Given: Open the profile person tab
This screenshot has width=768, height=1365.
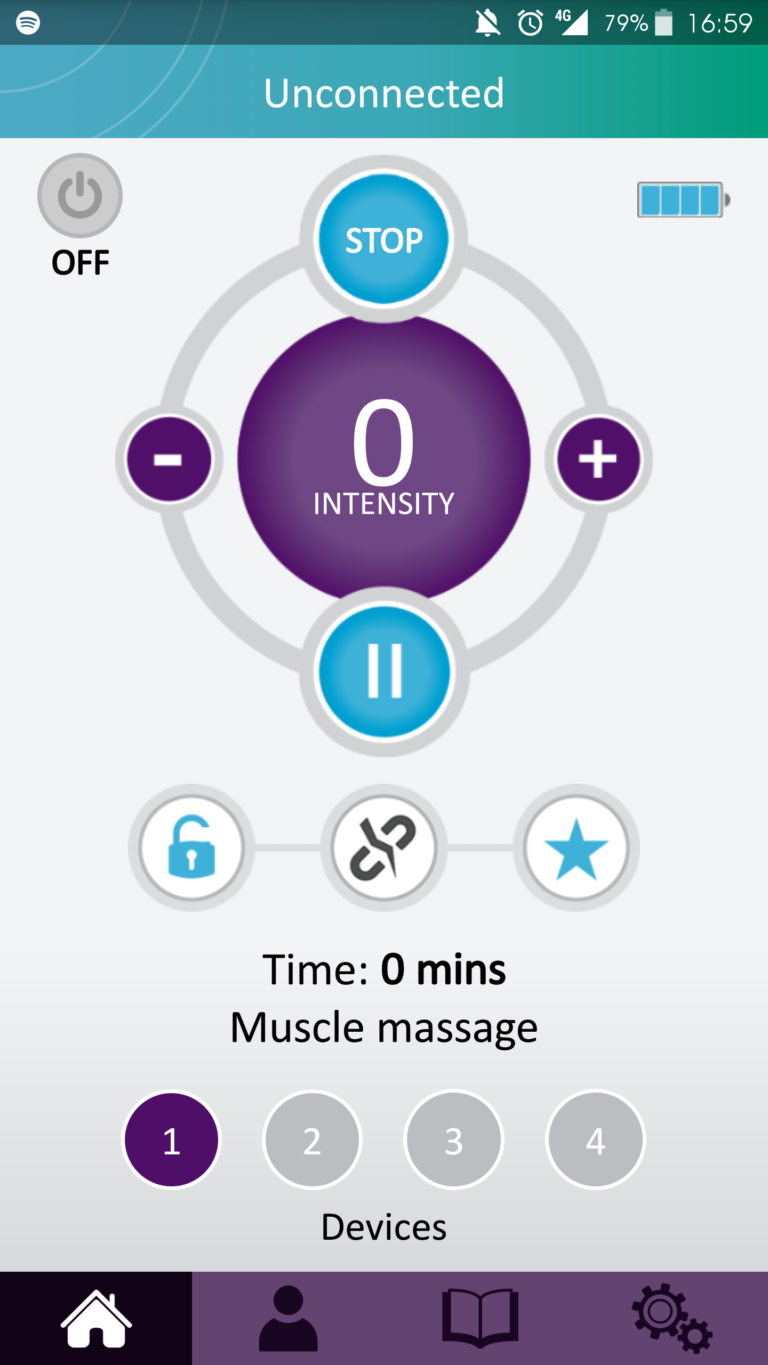Looking at the screenshot, I should pyautogui.click(x=288, y=1318).
